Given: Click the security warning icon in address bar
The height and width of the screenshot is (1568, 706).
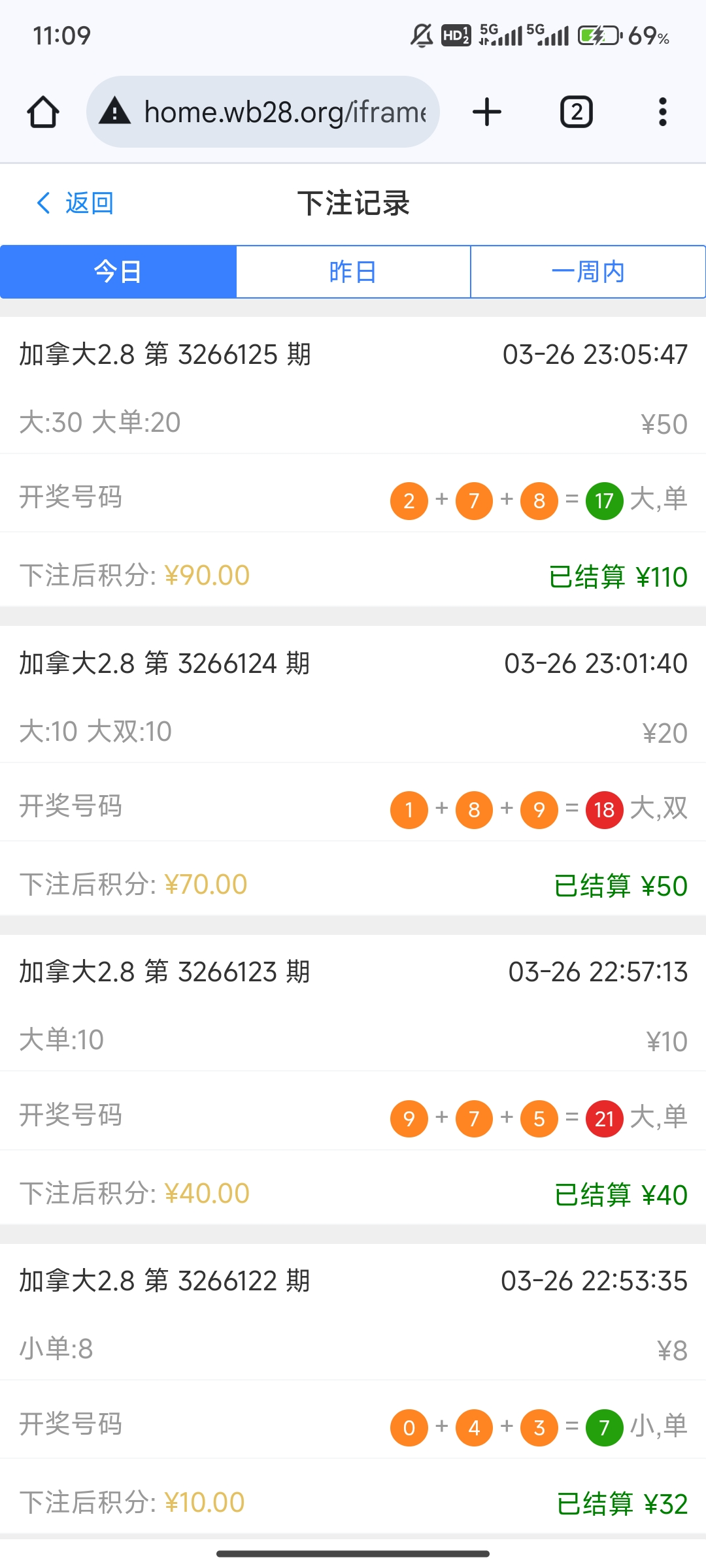Looking at the screenshot, I should [115, 111].
